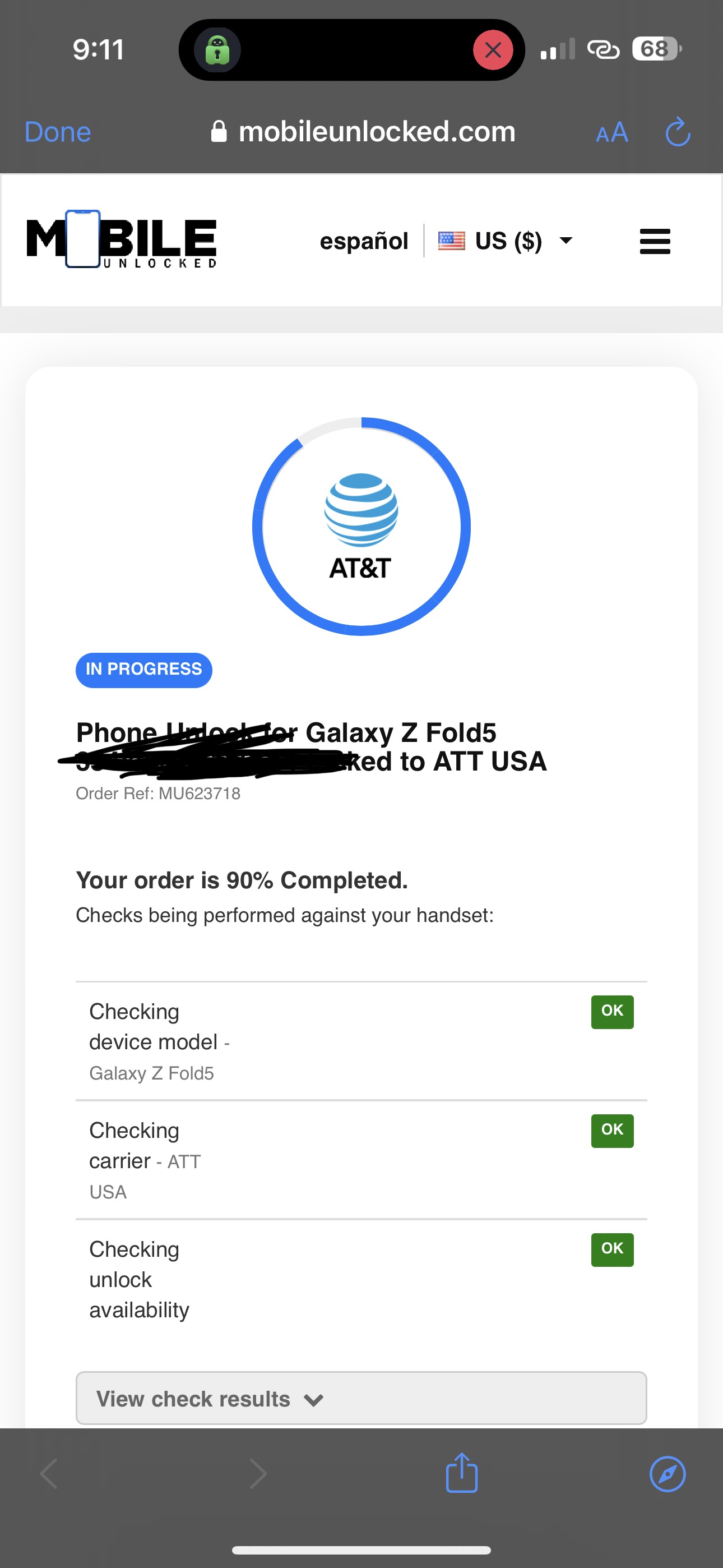Tap the Order Ref MU623718 text
The width and height of the screenshot is (723, 1568).
pyautogui.click(x=158, y=793)
